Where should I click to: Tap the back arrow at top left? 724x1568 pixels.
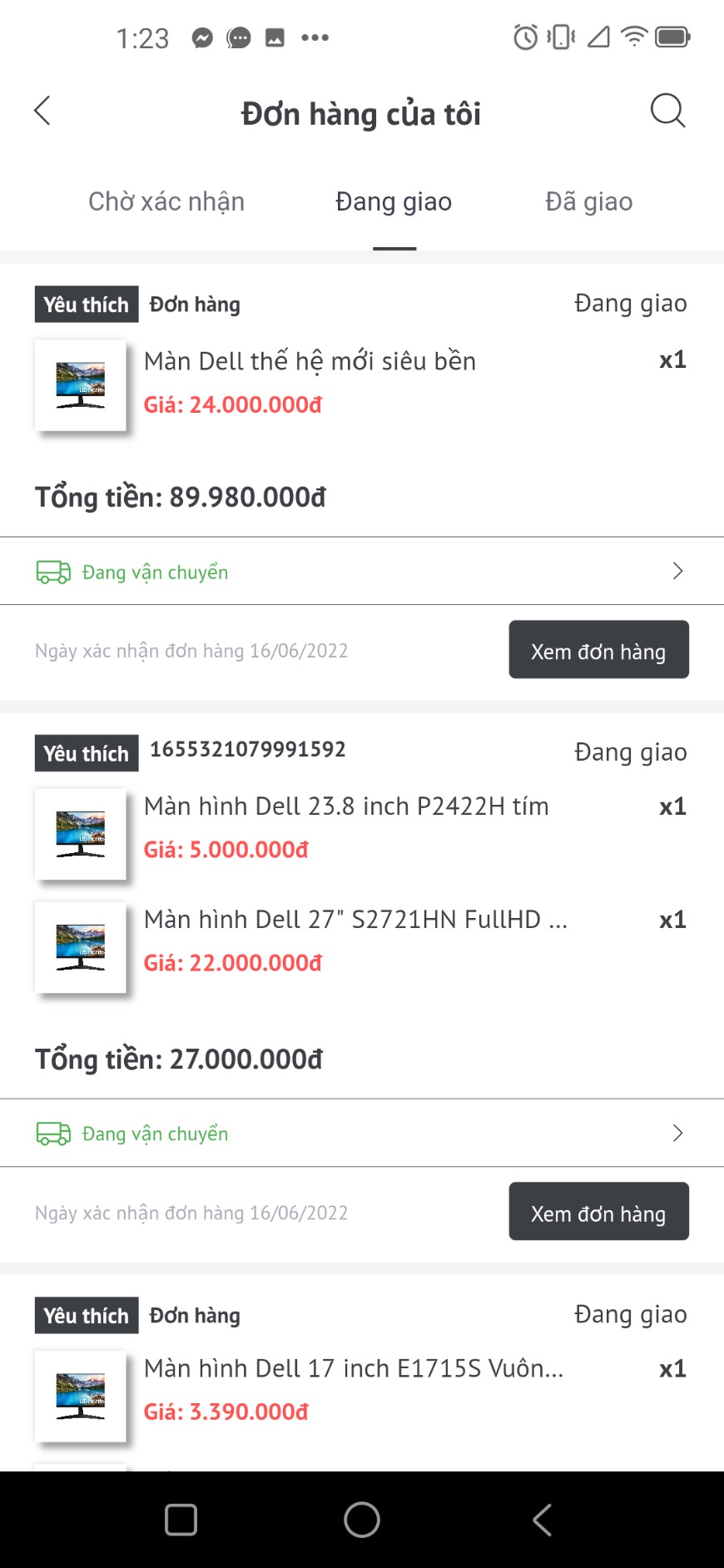click(42, 110)
